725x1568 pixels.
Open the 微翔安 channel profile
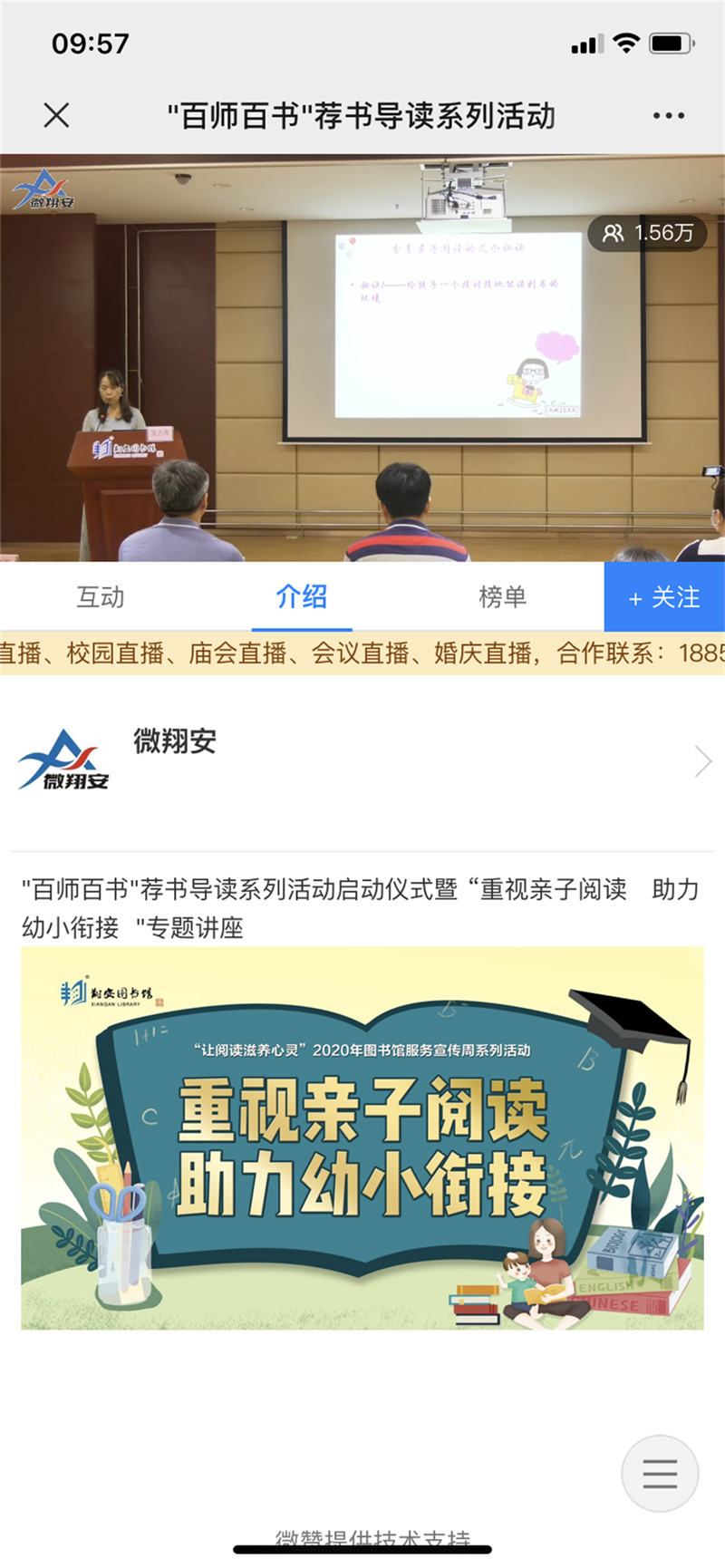tap(362, 761)
